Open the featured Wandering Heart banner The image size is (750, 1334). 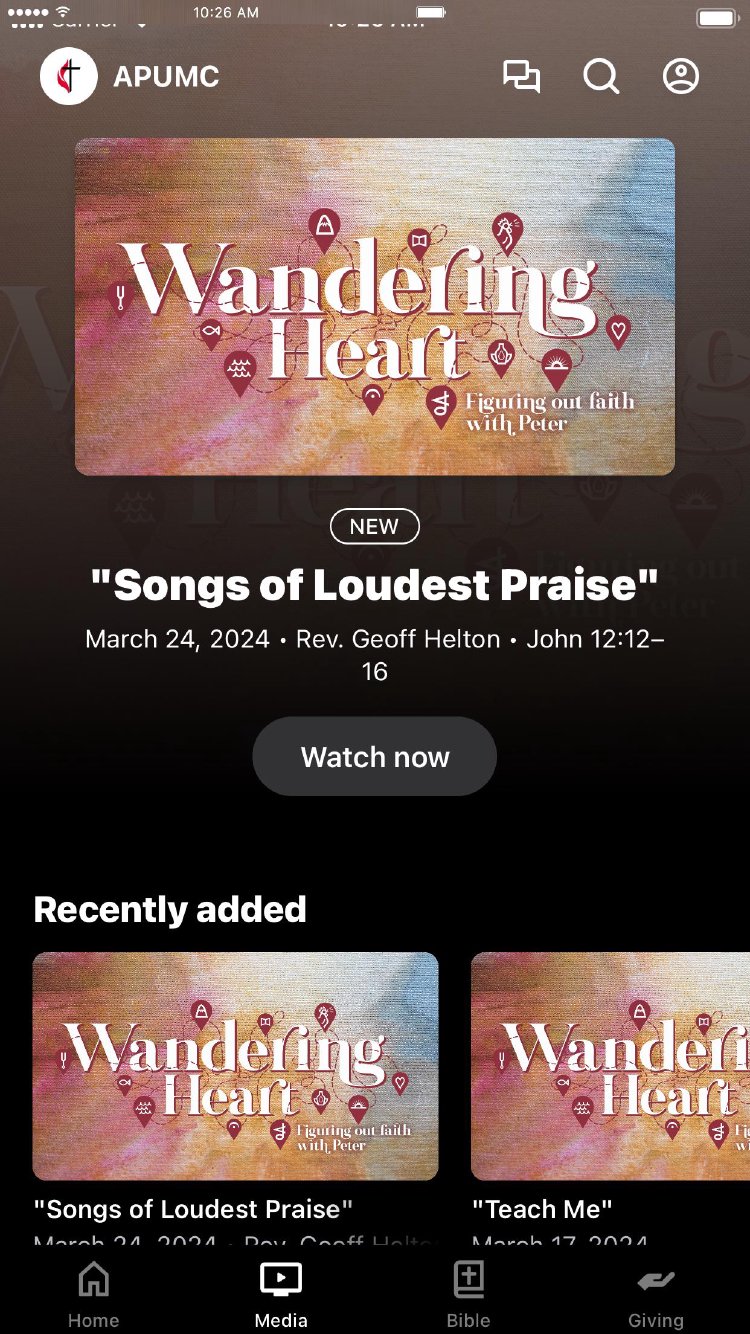[x=375, y=306]
